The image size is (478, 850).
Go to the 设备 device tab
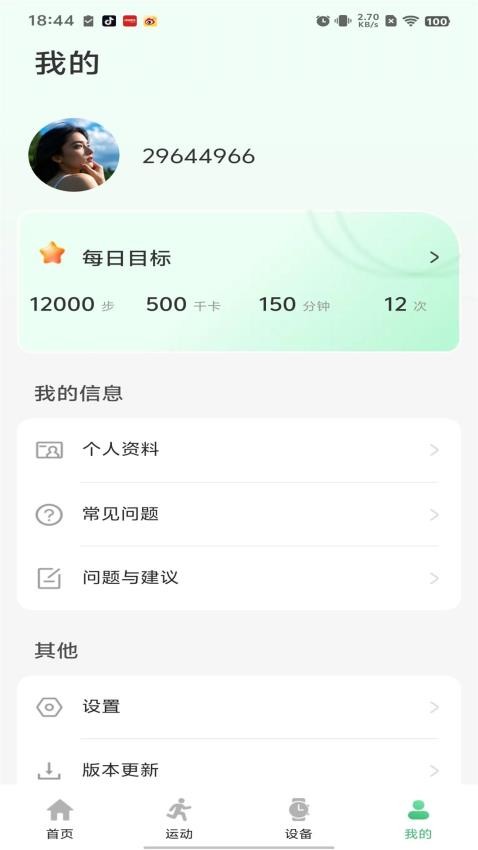298,817
